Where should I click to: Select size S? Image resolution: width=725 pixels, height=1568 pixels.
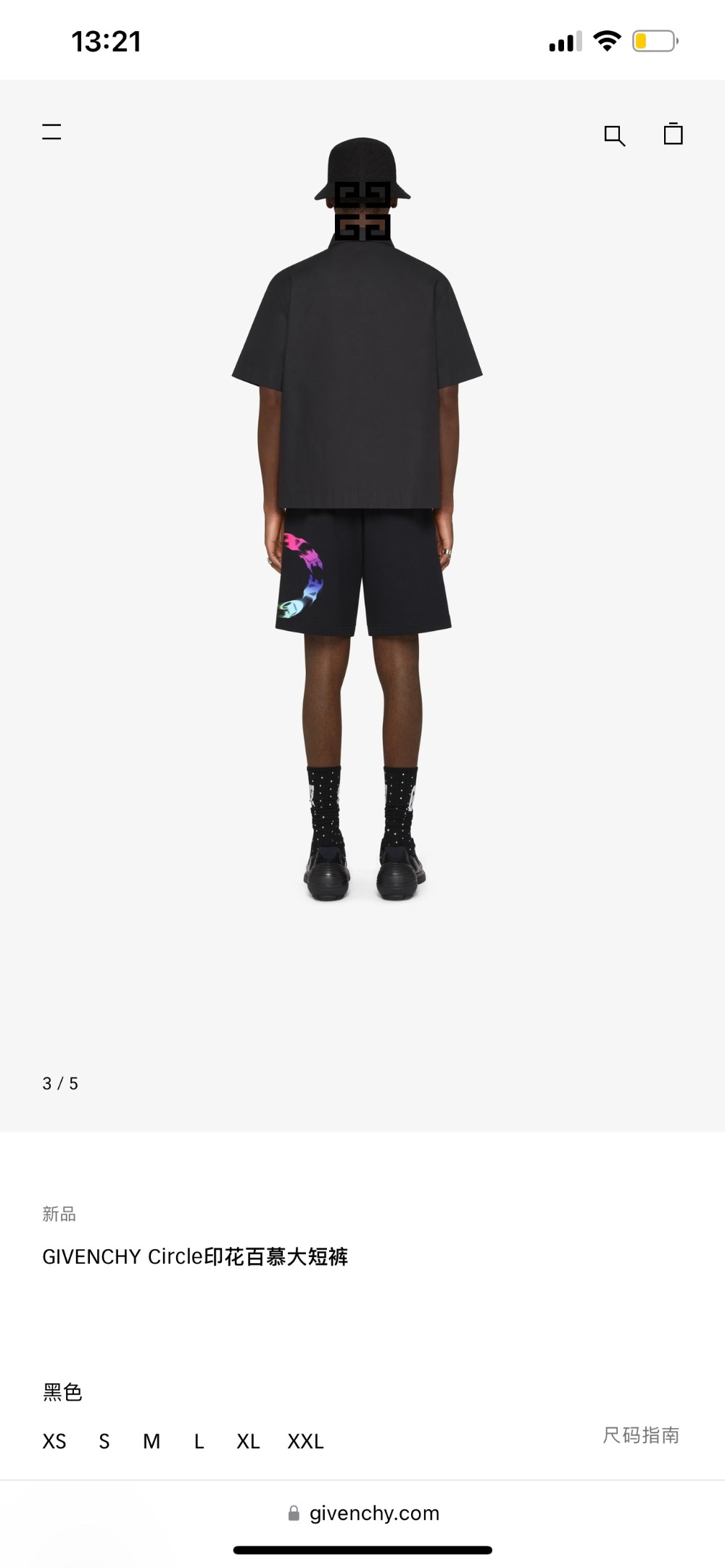pyautogui.click(x=104, y=1441)
